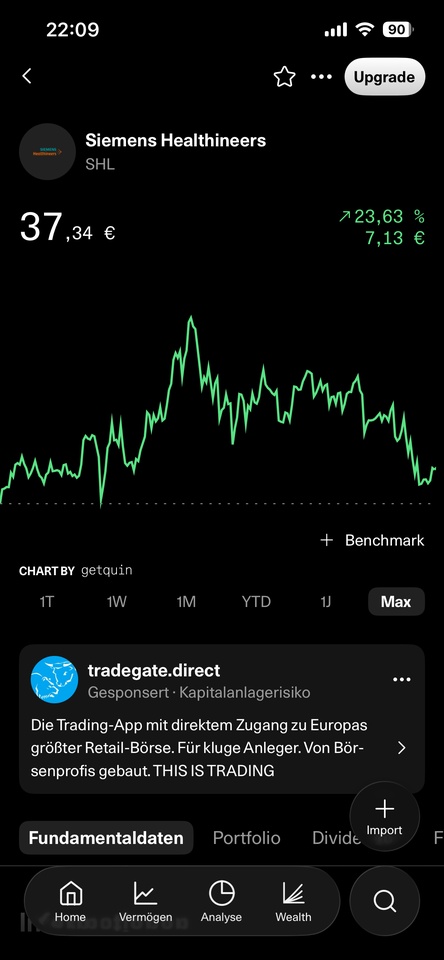
Task: Open the Vermögen tab
Action: pos(145,902)
